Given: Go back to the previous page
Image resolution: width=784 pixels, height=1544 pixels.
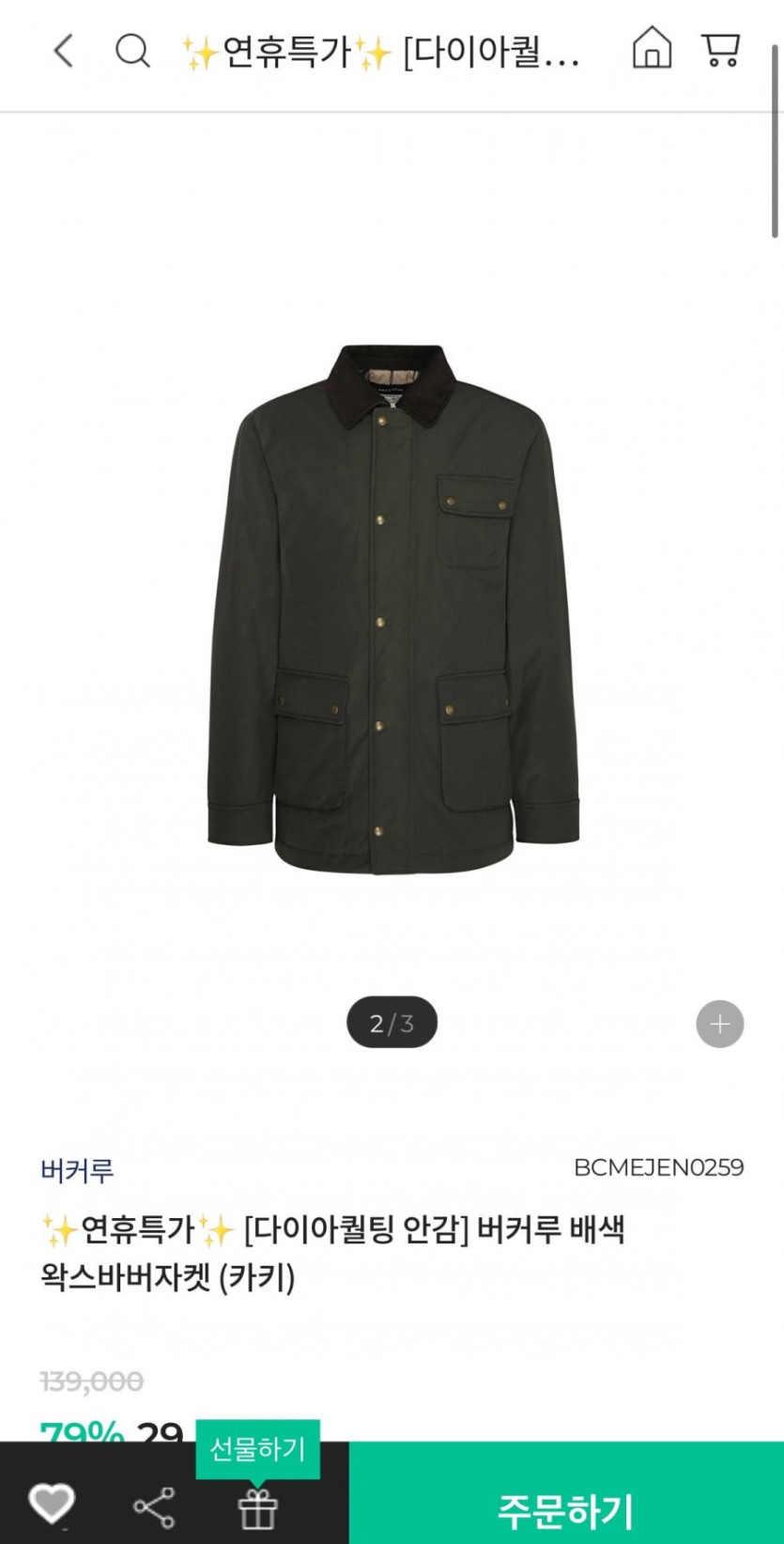Looking at the screenshot, I should tap(63, 51).
